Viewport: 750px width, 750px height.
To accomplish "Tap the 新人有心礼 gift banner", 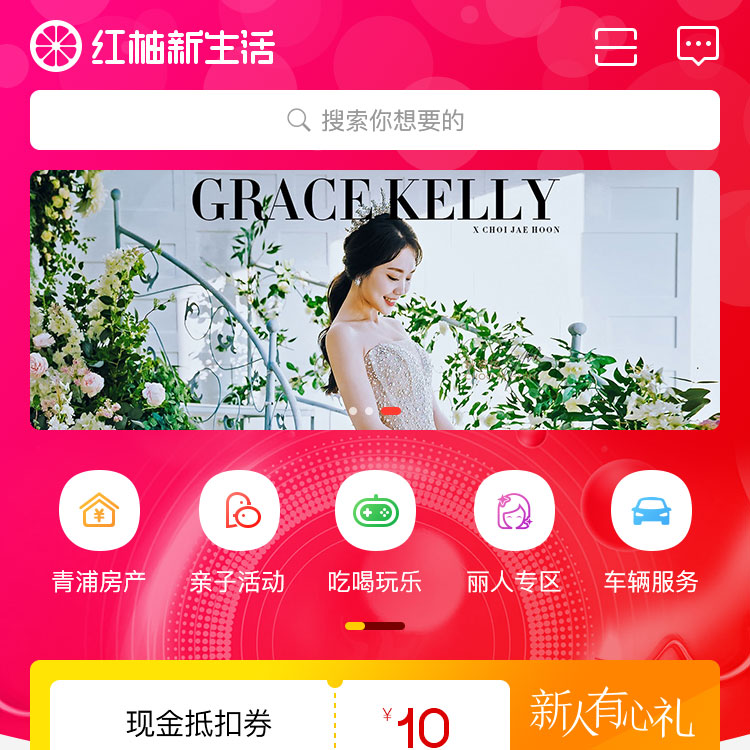I will click(612, 714).
